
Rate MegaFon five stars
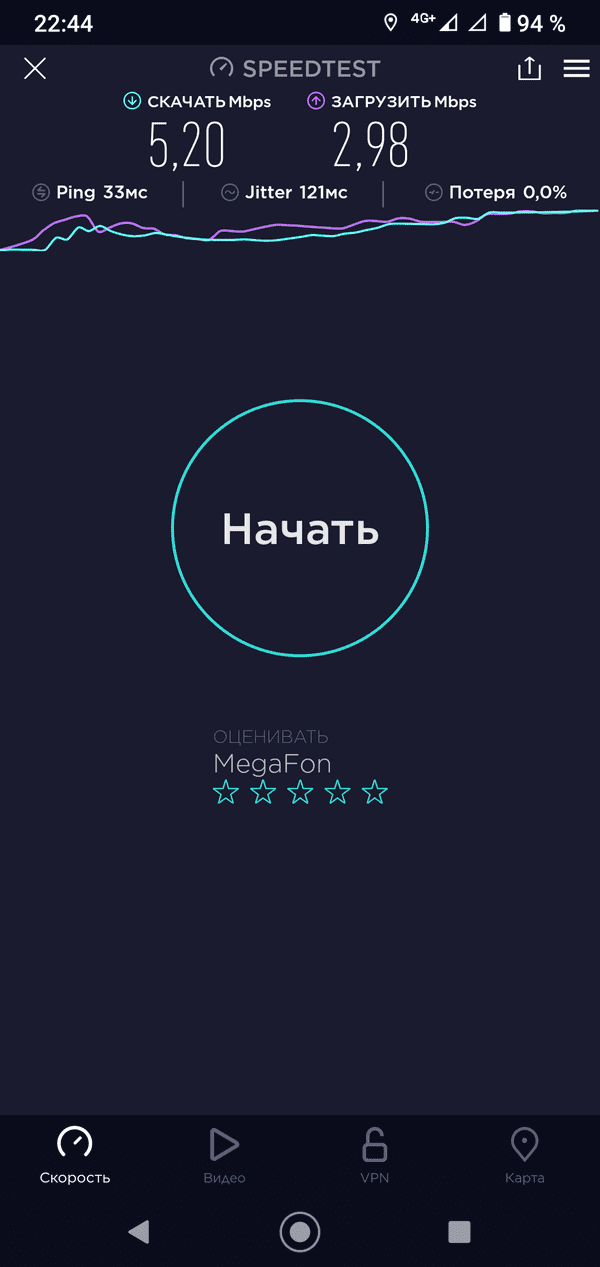pos(375,794)
